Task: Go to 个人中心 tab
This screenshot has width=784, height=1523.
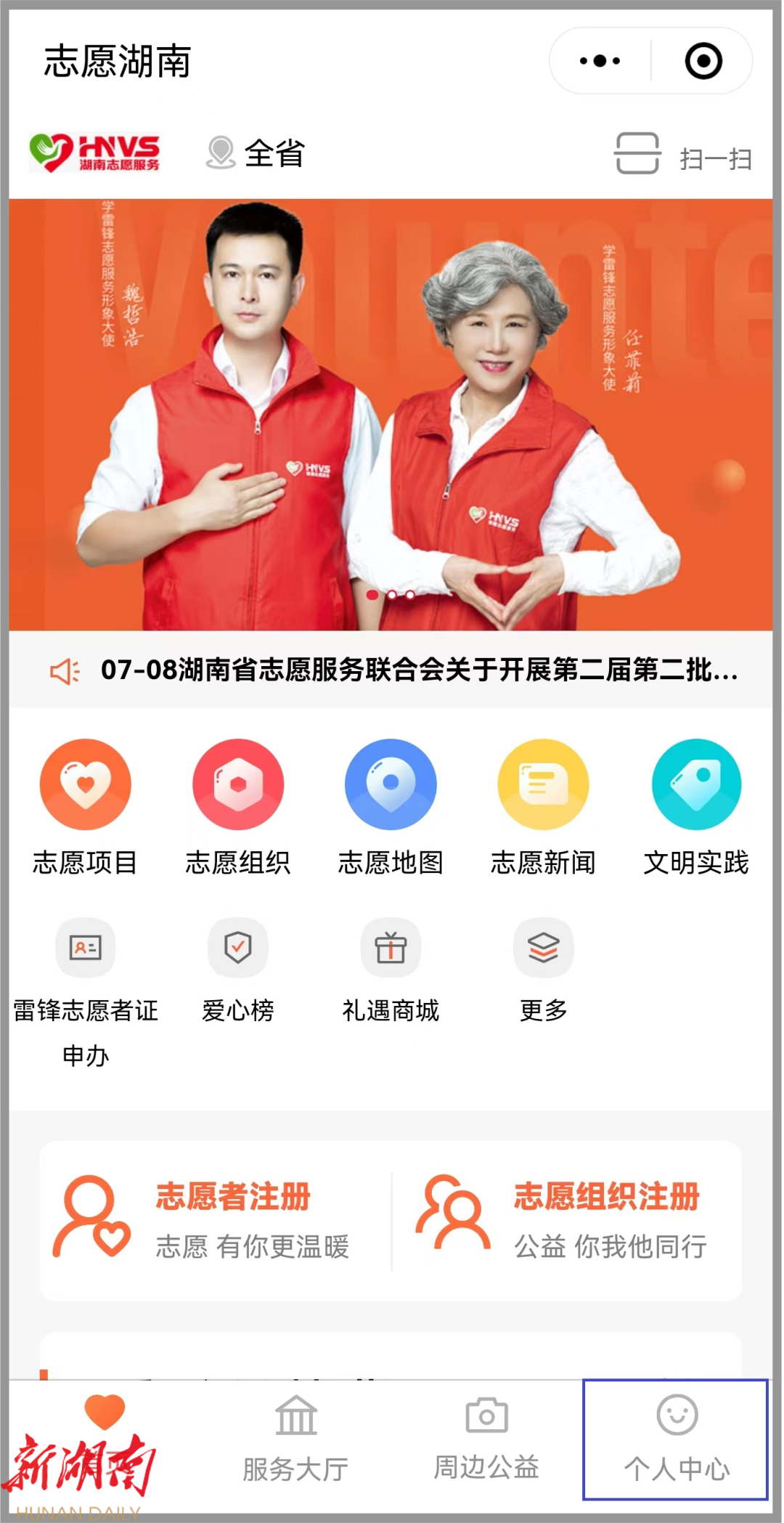Action: pyautogui.click(x=676, y=1438)
